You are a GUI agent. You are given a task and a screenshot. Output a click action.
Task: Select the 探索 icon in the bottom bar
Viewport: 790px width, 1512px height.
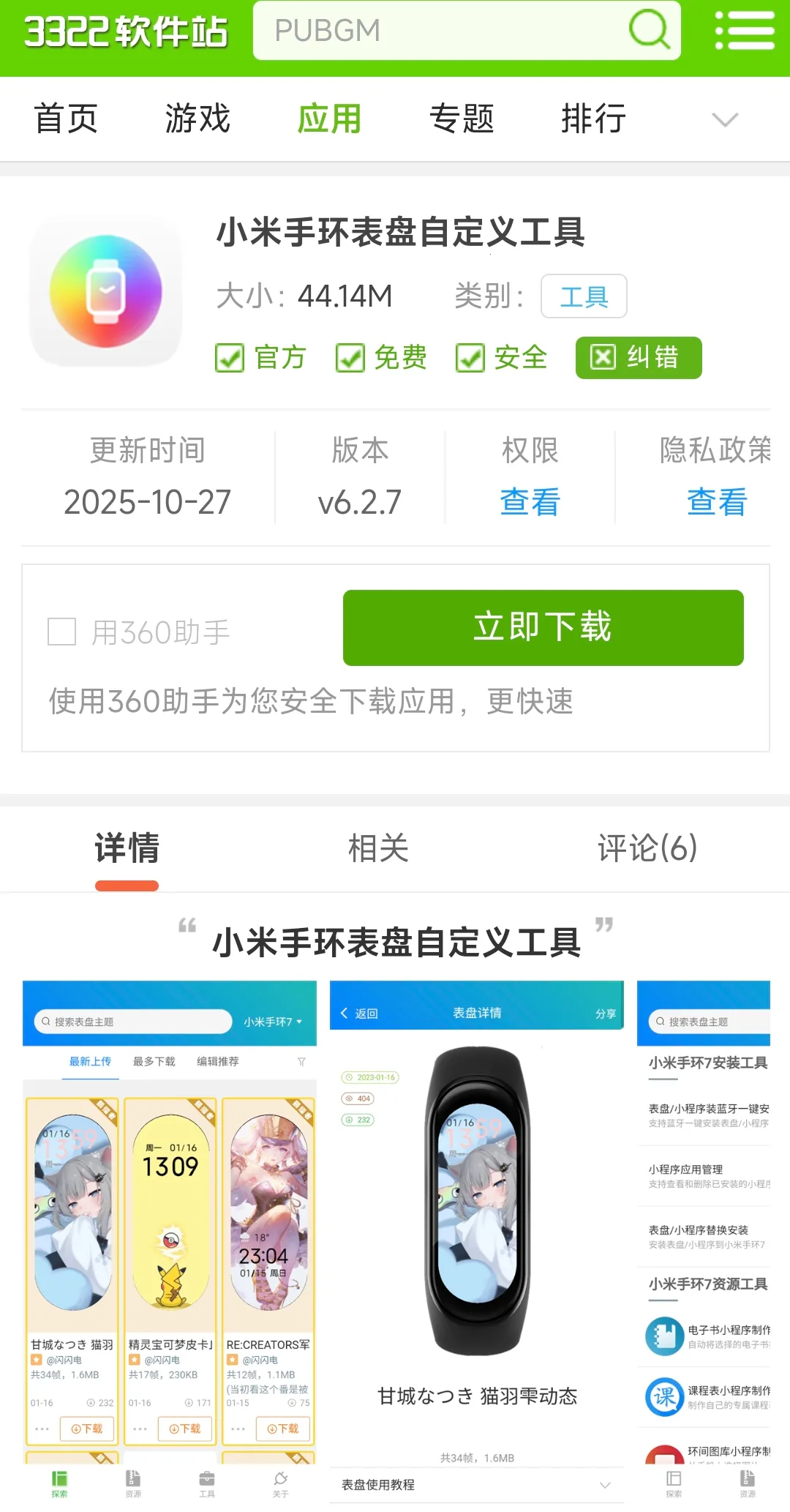coord(57,1478)
